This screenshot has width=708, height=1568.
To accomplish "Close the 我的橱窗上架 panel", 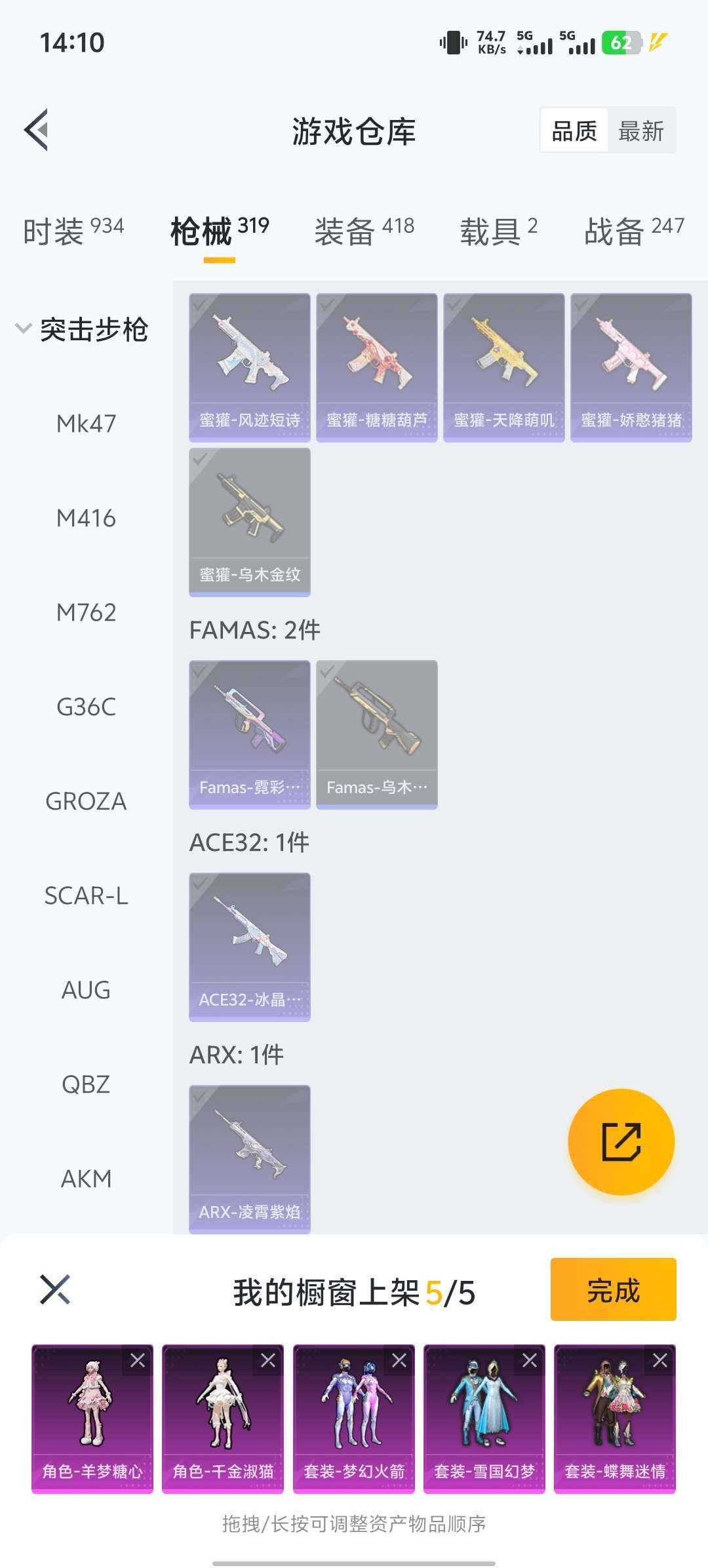I will pos(54,1289).
